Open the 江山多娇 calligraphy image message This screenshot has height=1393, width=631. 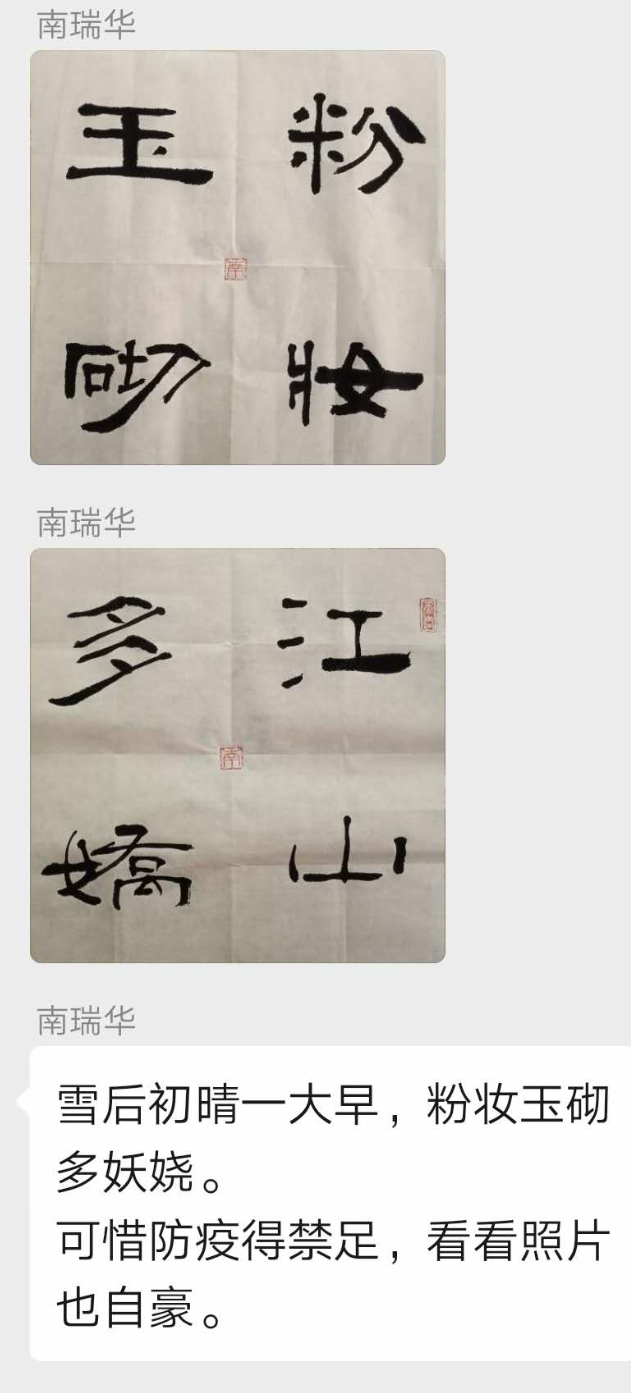[237, 755]
